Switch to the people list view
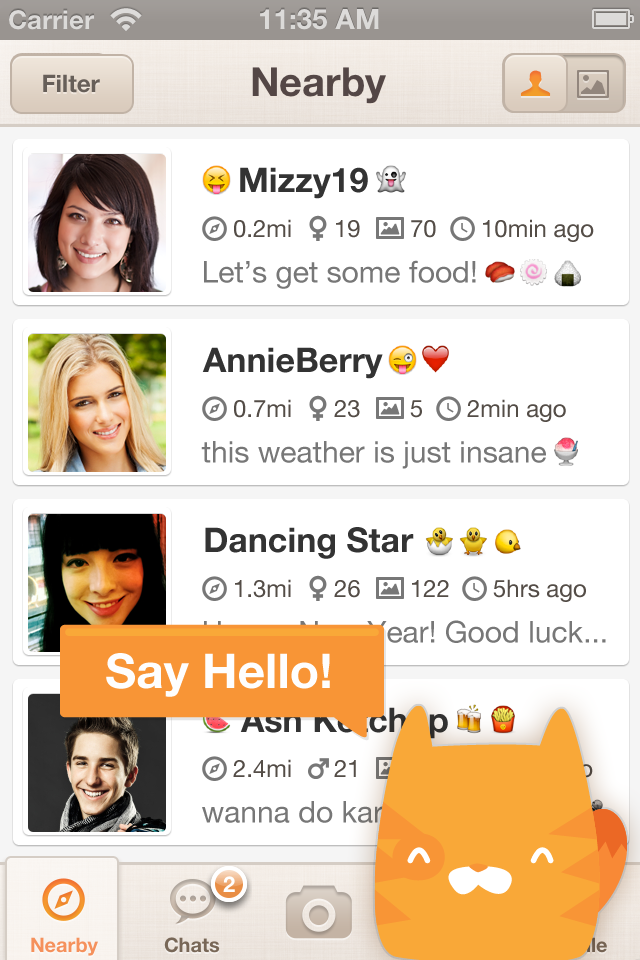The width and height of the screenshot is (640, 960). [535, 84]
